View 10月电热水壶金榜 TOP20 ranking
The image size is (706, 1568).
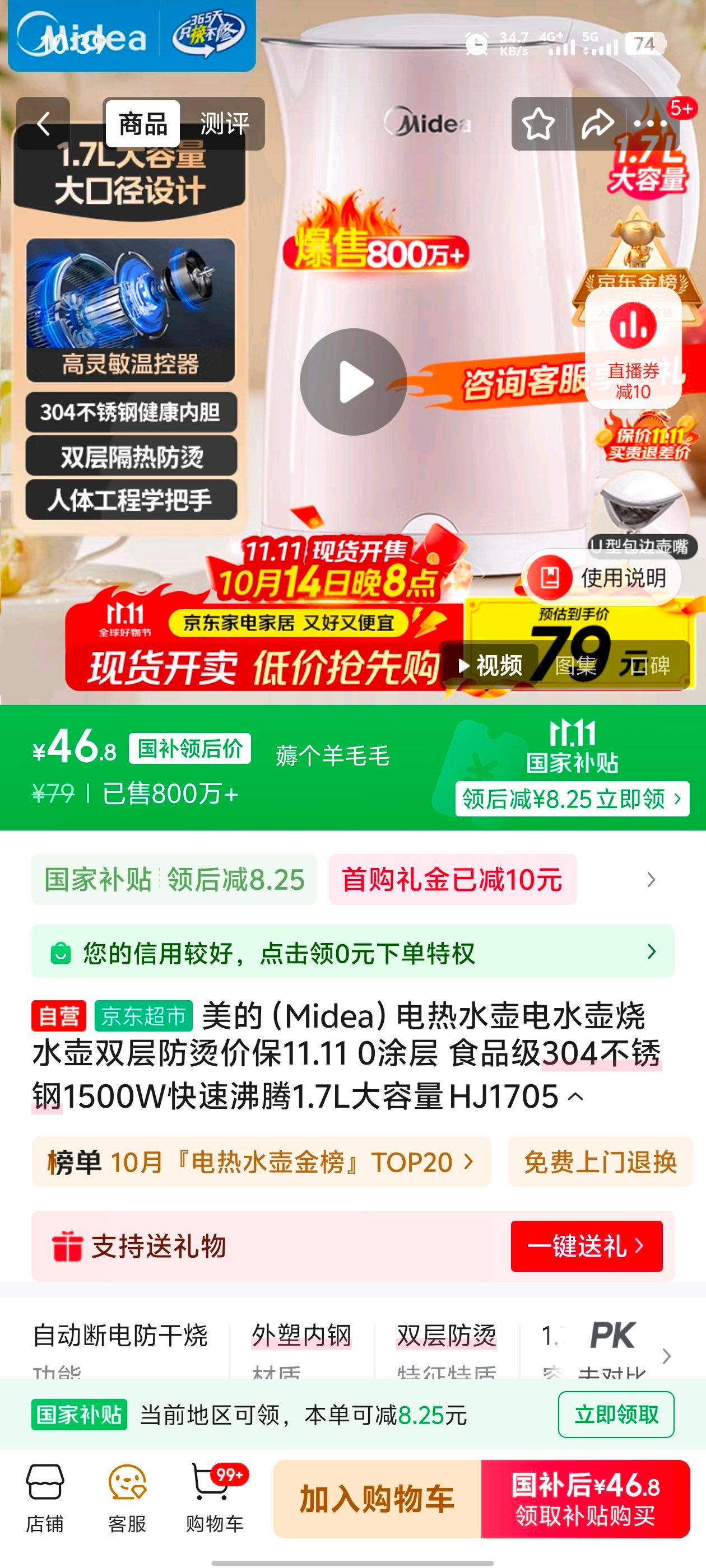coord(261,1162)
